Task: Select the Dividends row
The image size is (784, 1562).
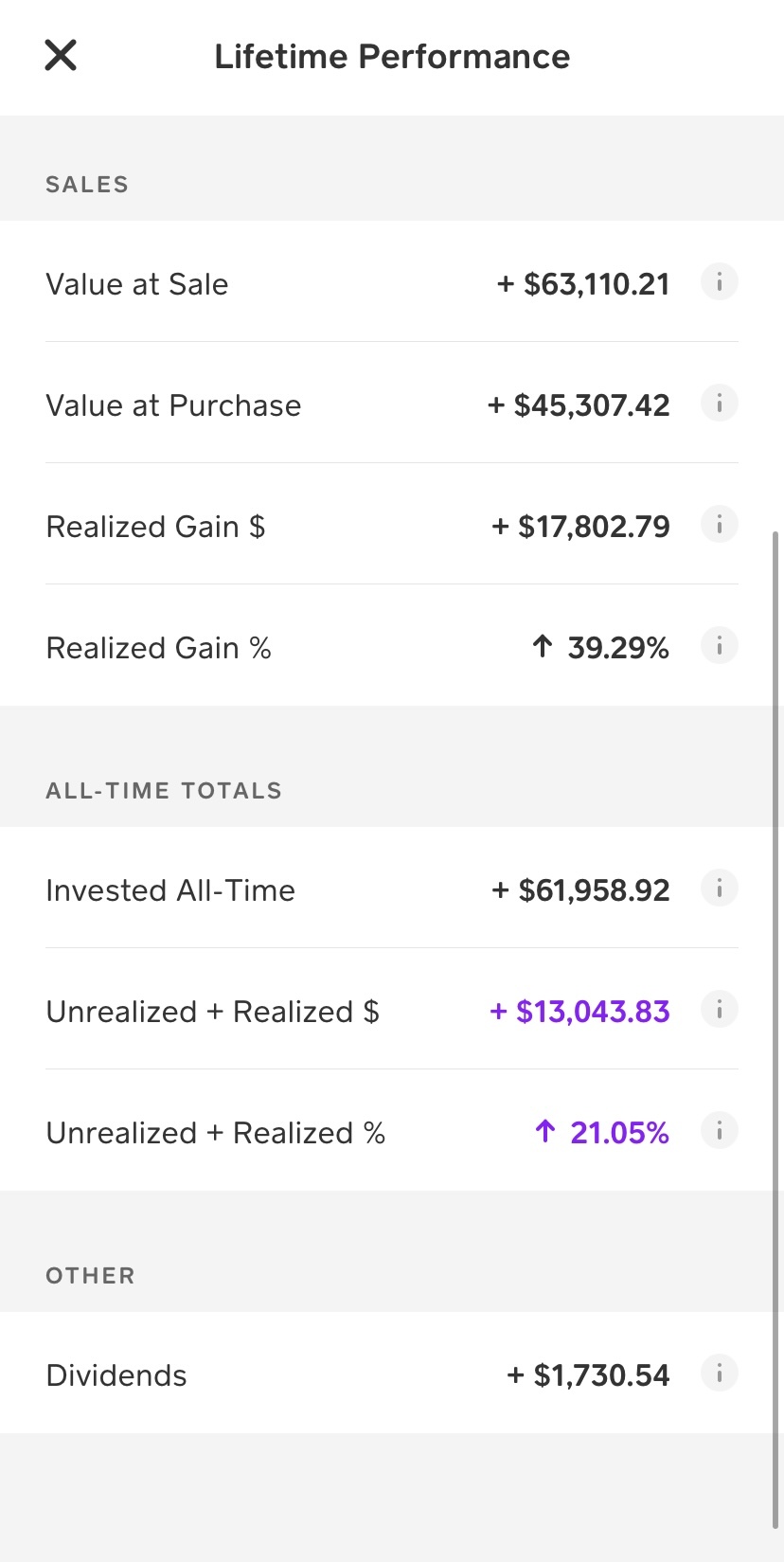Action: pyautogui.click(x=116, y=1374)
